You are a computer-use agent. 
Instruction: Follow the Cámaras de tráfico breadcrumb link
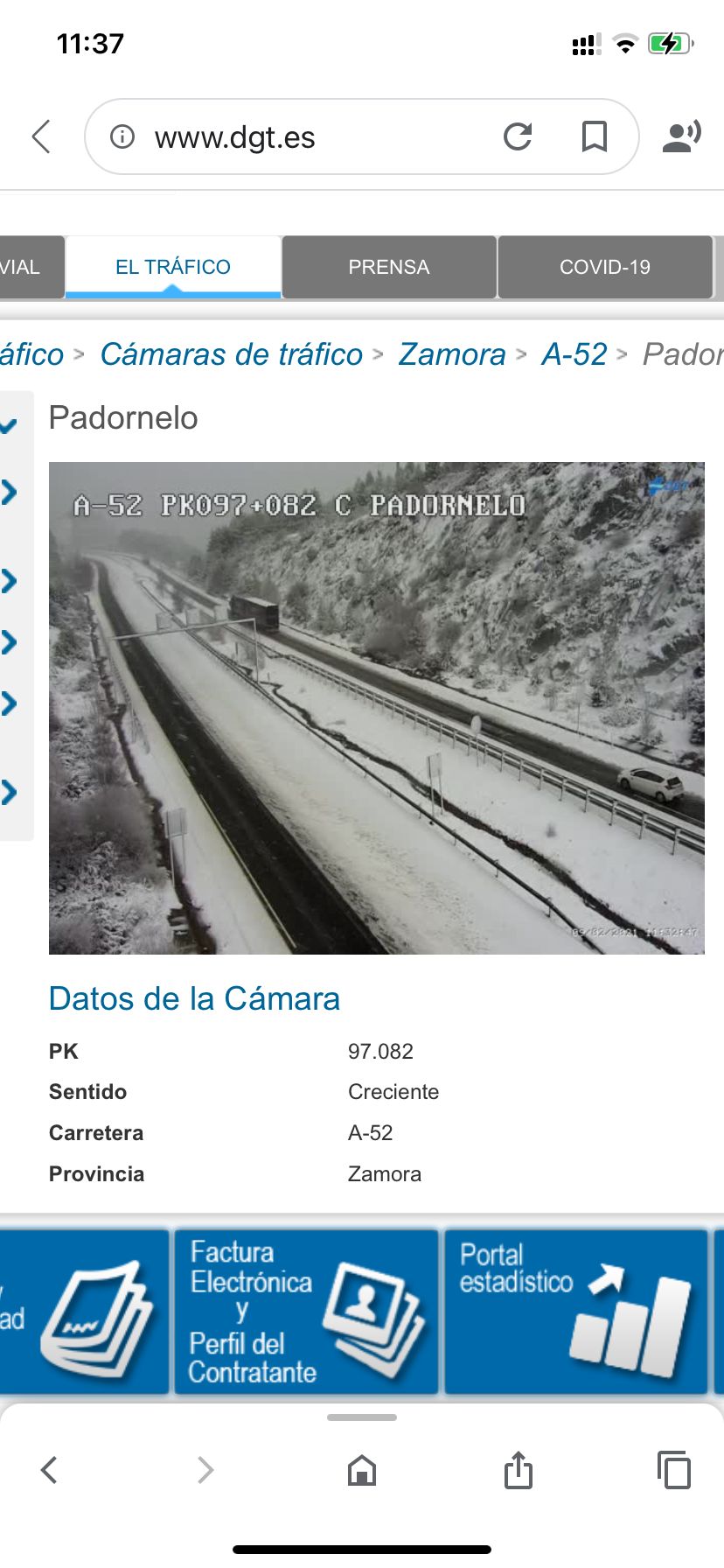(232, 354)
